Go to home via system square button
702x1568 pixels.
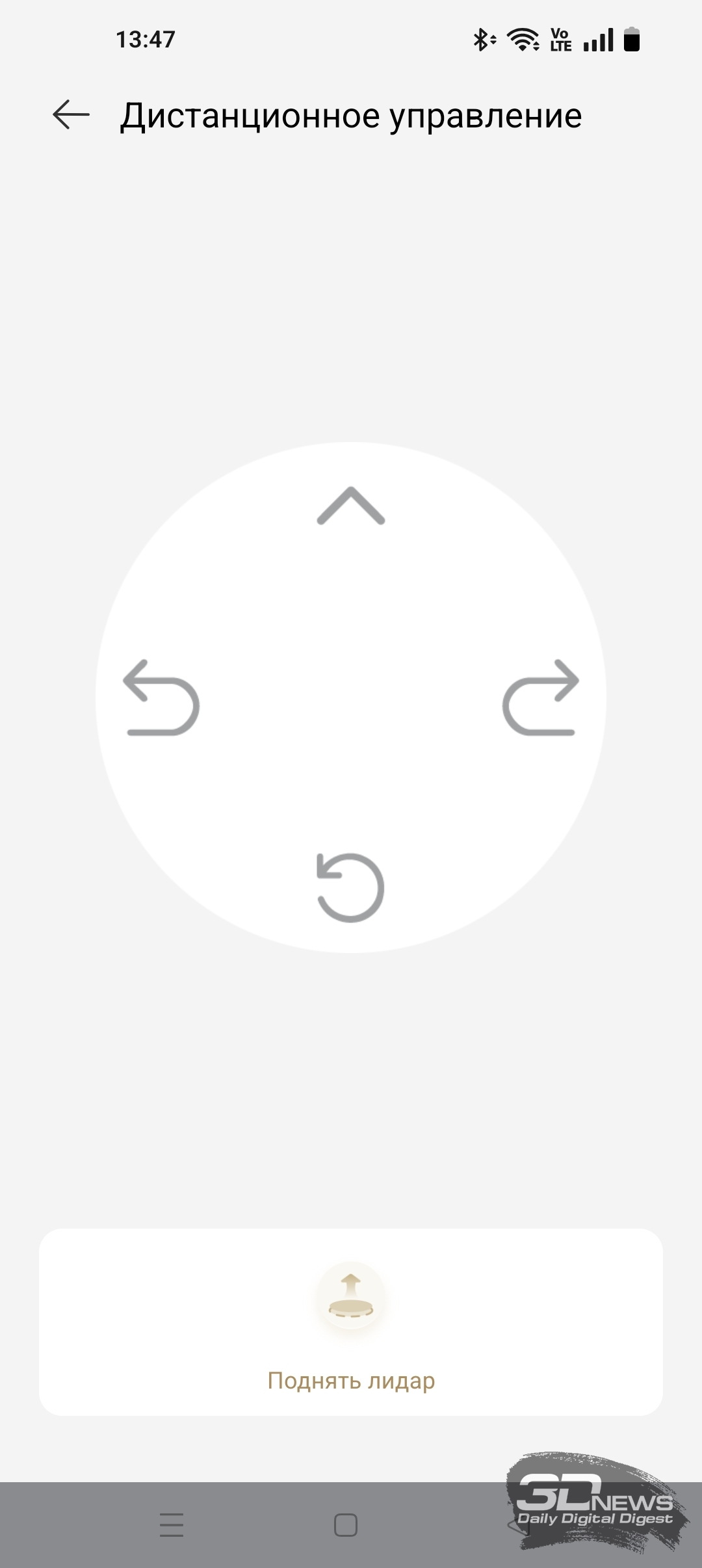pos(346,1524)
